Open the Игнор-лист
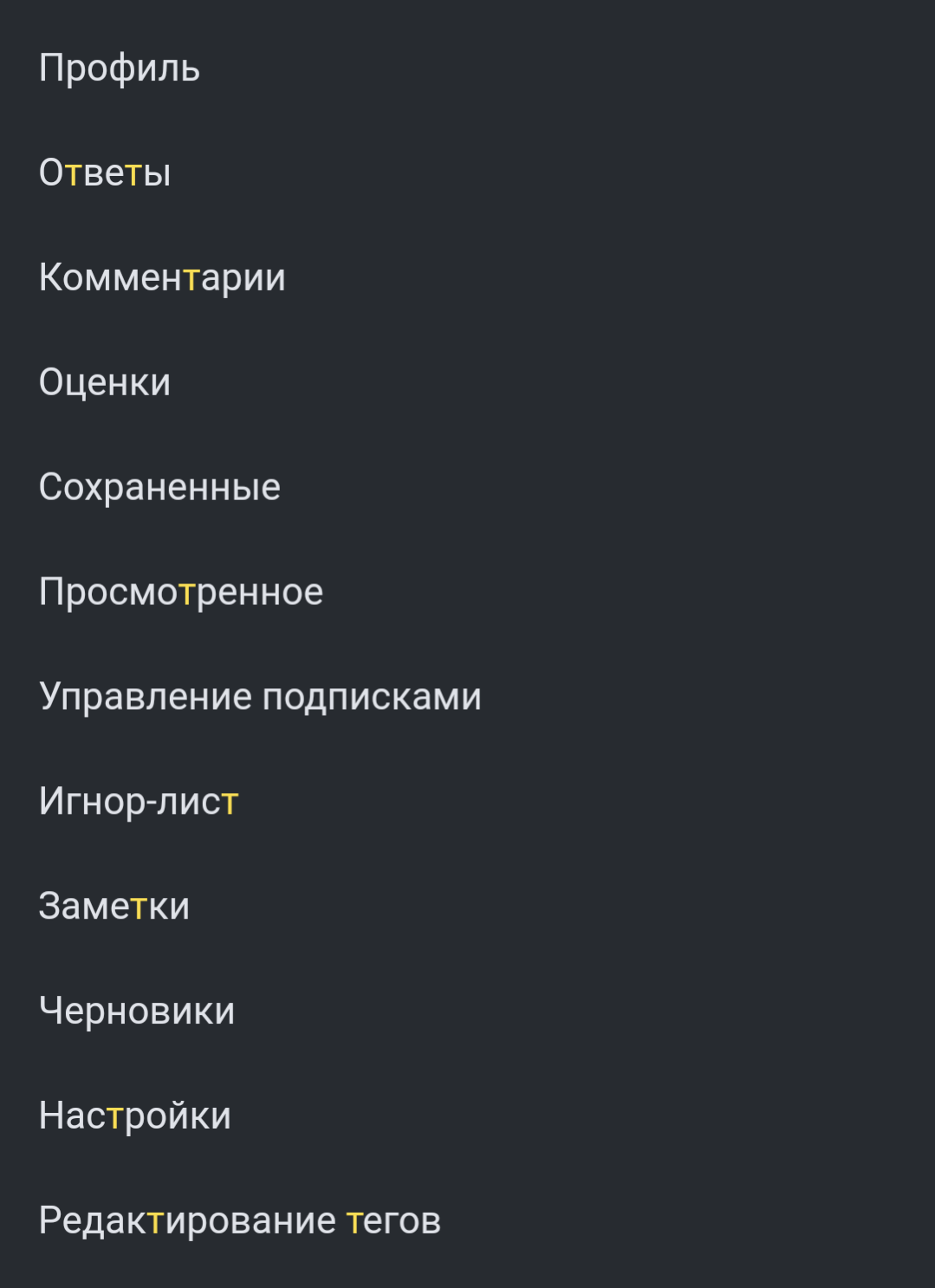Screen dimensions: 935x1288 coord(139,802)
